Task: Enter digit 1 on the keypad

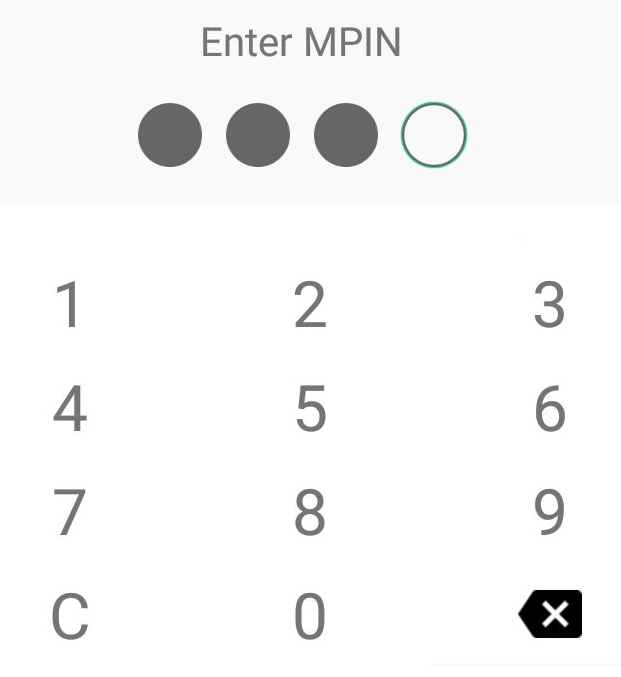Action: [x=68, y=305]
